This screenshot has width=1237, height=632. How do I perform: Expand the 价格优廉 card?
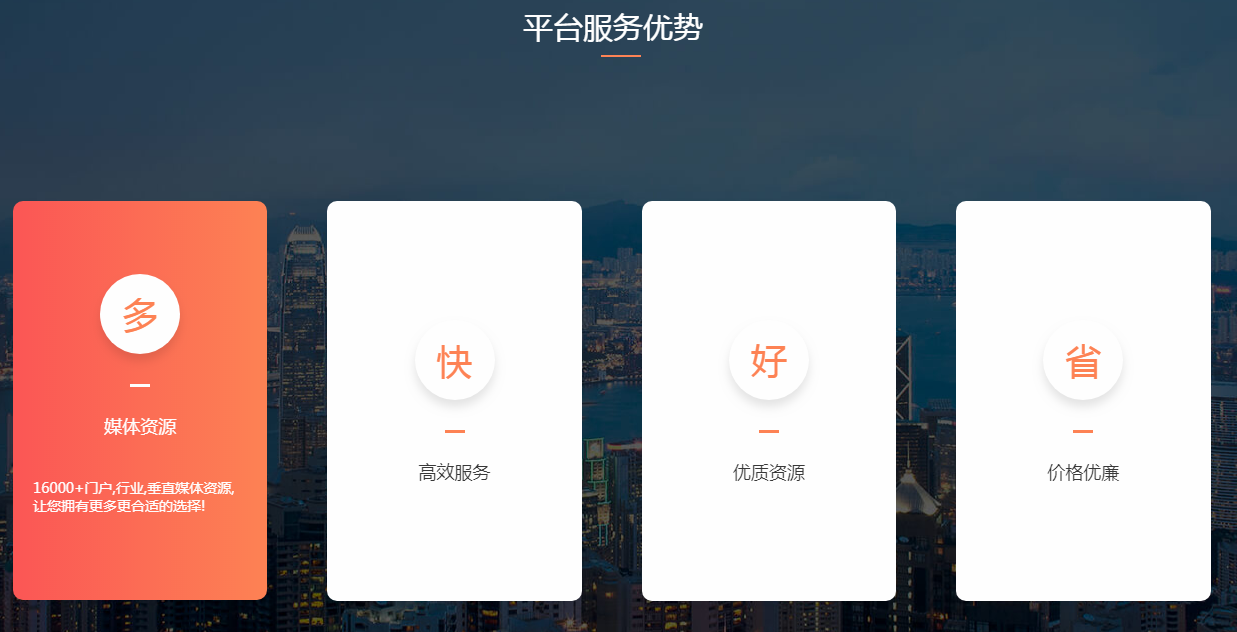coord(1083,400)
